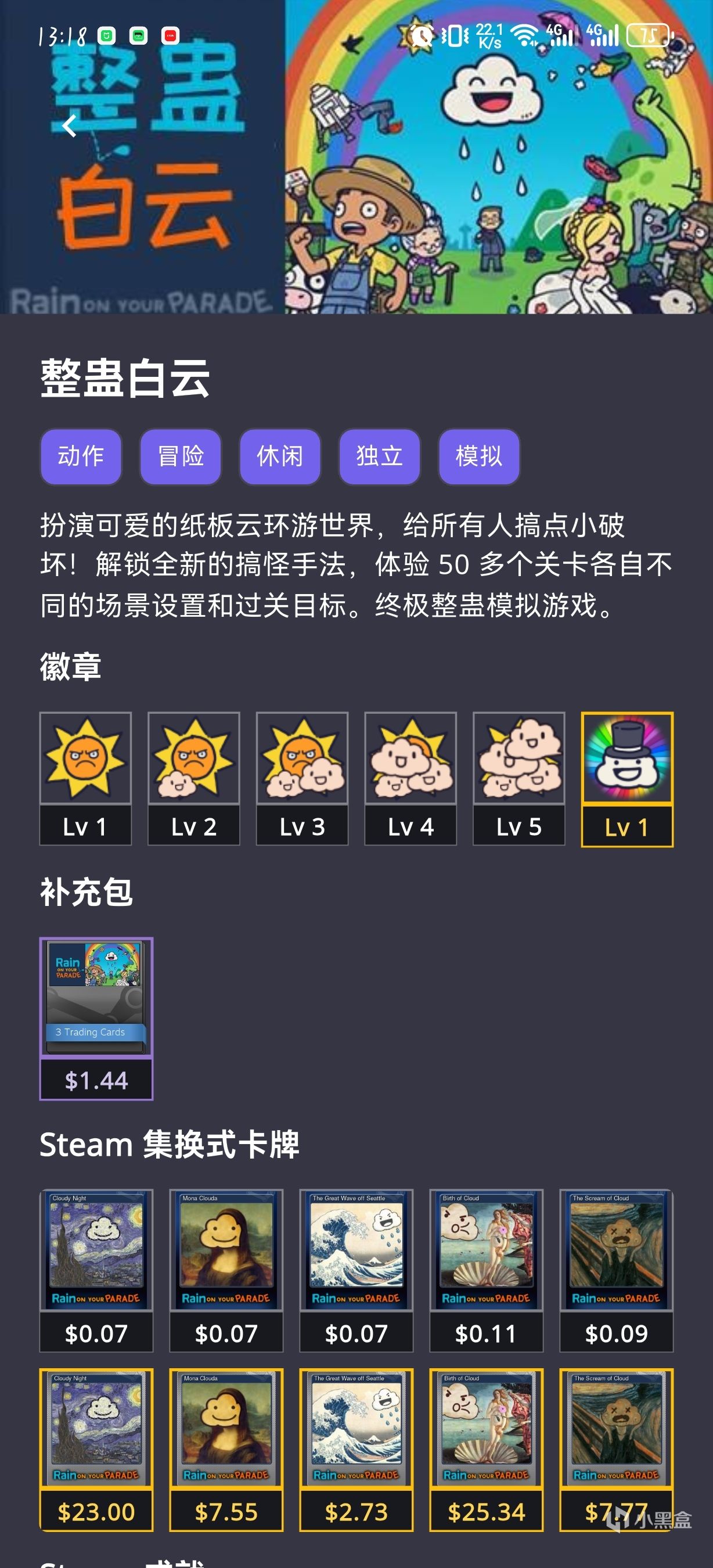Open the $25.34 foil Birth of Cloud card

(x=486, y=1449)
